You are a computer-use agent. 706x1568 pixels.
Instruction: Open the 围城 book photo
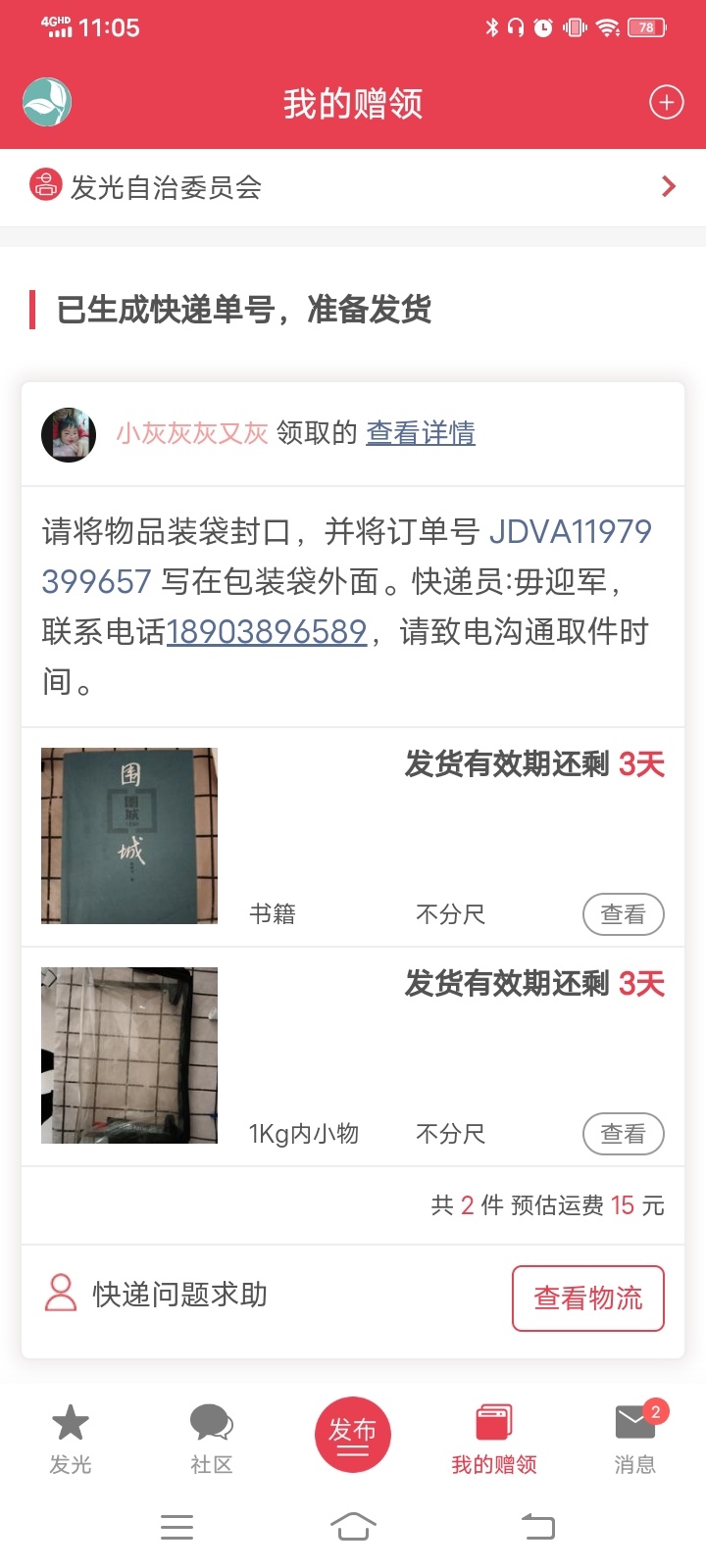click(129, 836)
